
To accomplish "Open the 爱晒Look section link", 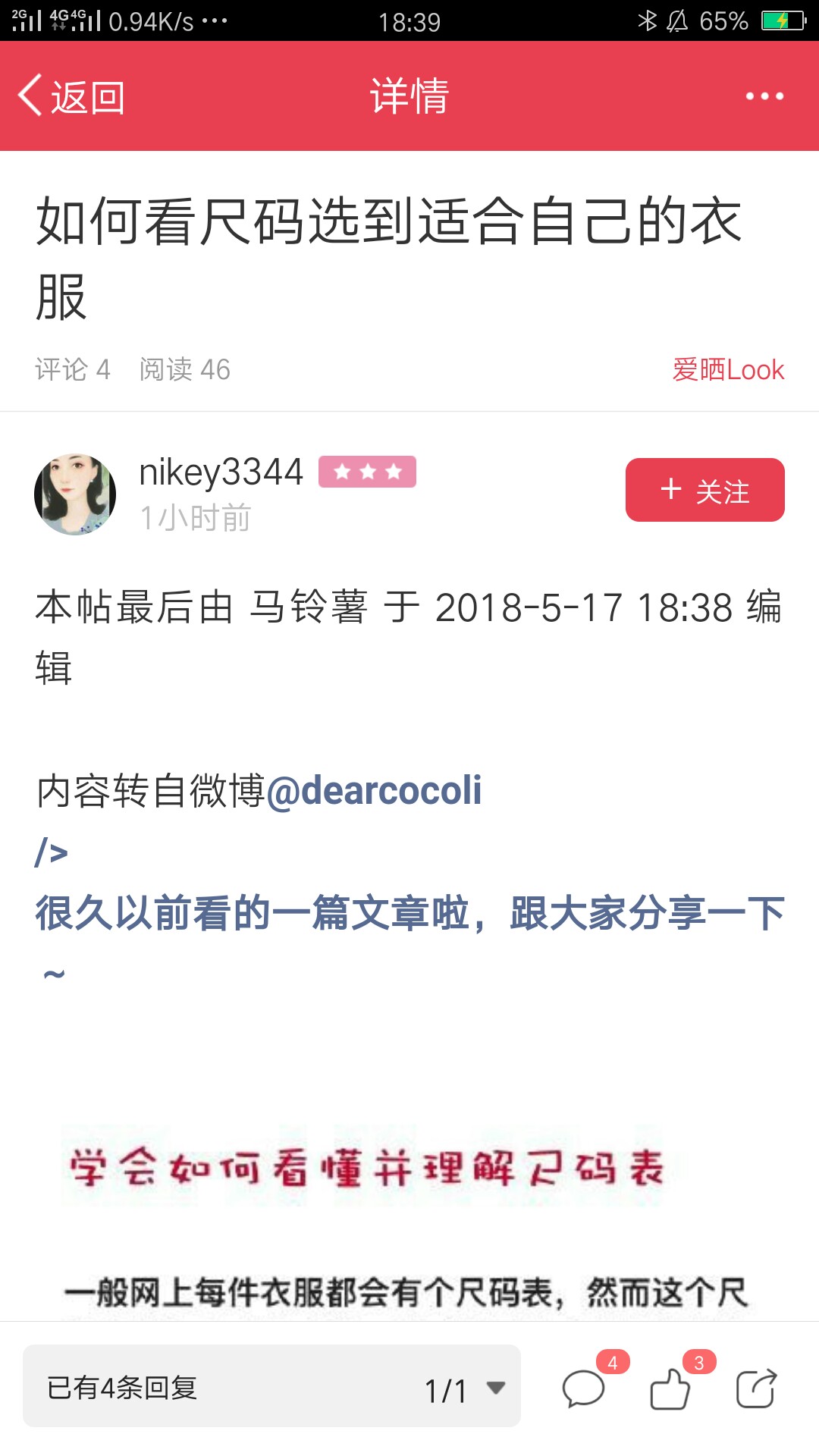I will [728, 369].
